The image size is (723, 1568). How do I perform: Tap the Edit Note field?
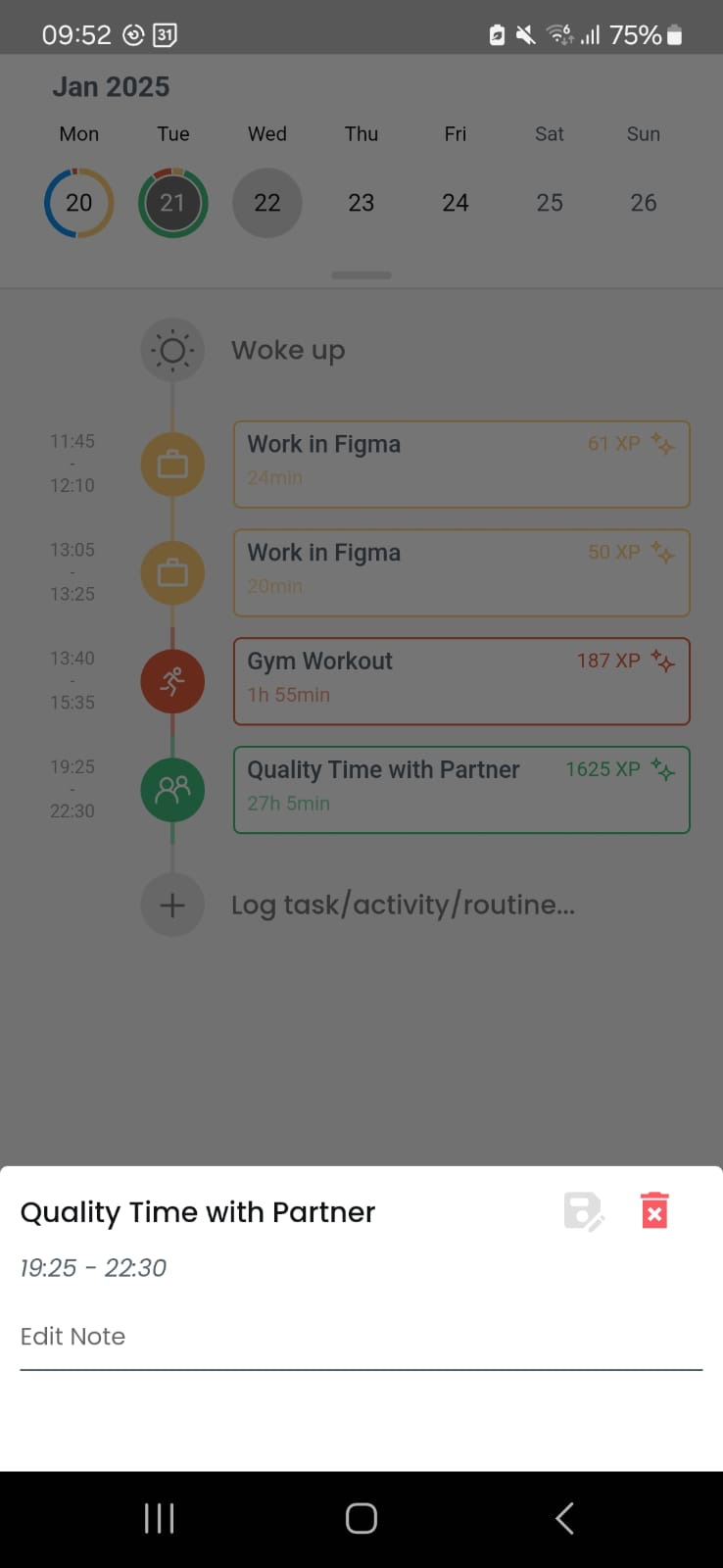(361, 1337)
